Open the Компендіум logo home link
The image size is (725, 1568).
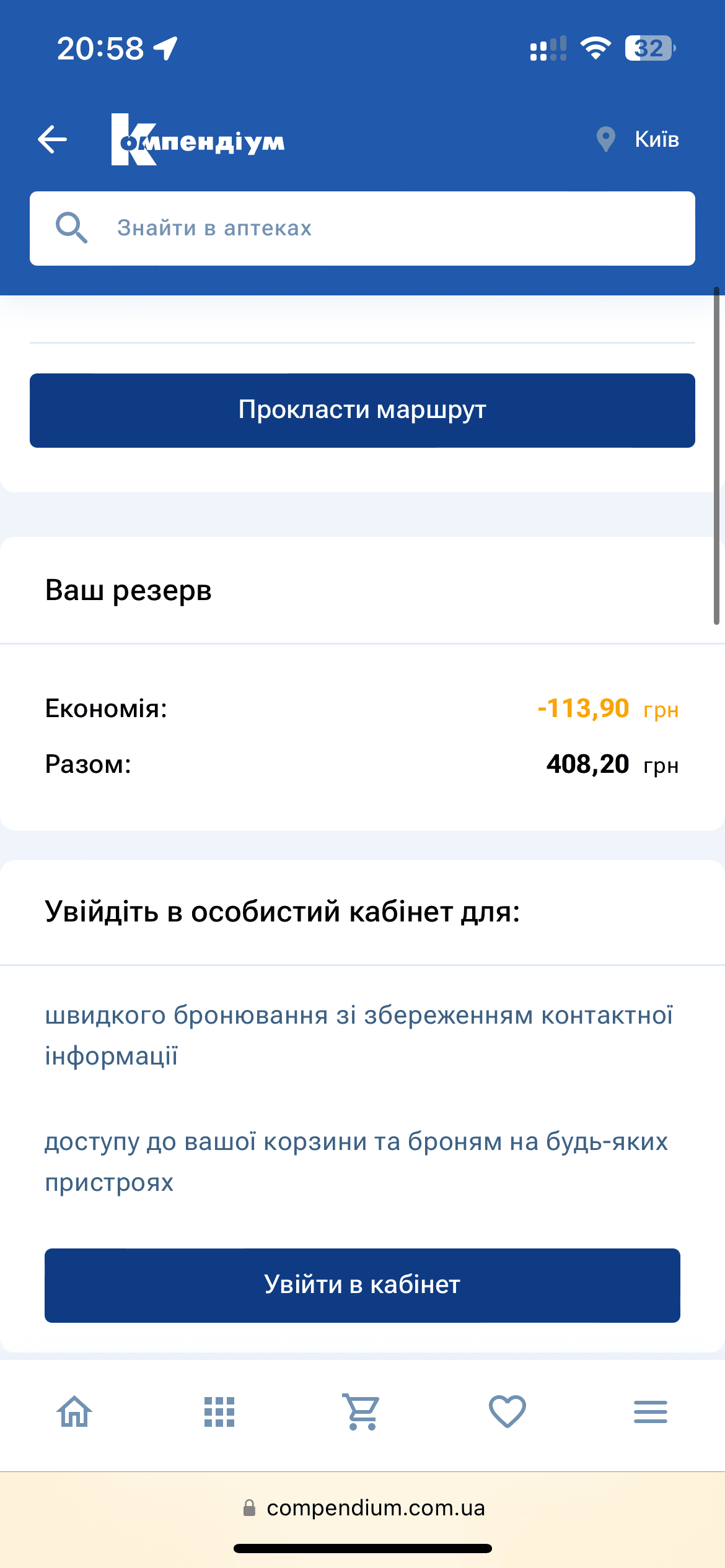pos(198,139)
